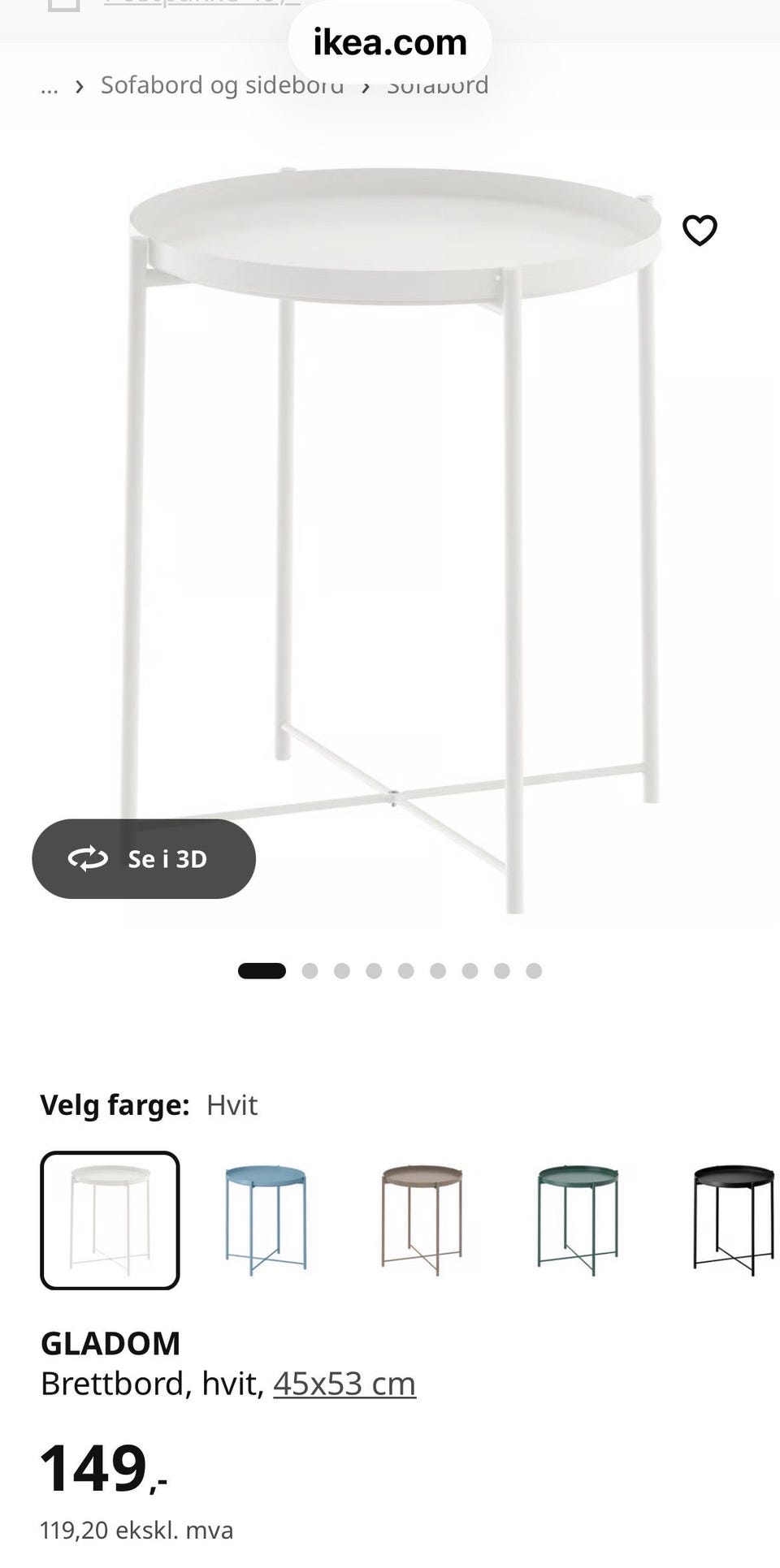Viewport: 780px width, 1568px height.
Task: Add GLADOM table to favorites heart
Action: point(700,231)
